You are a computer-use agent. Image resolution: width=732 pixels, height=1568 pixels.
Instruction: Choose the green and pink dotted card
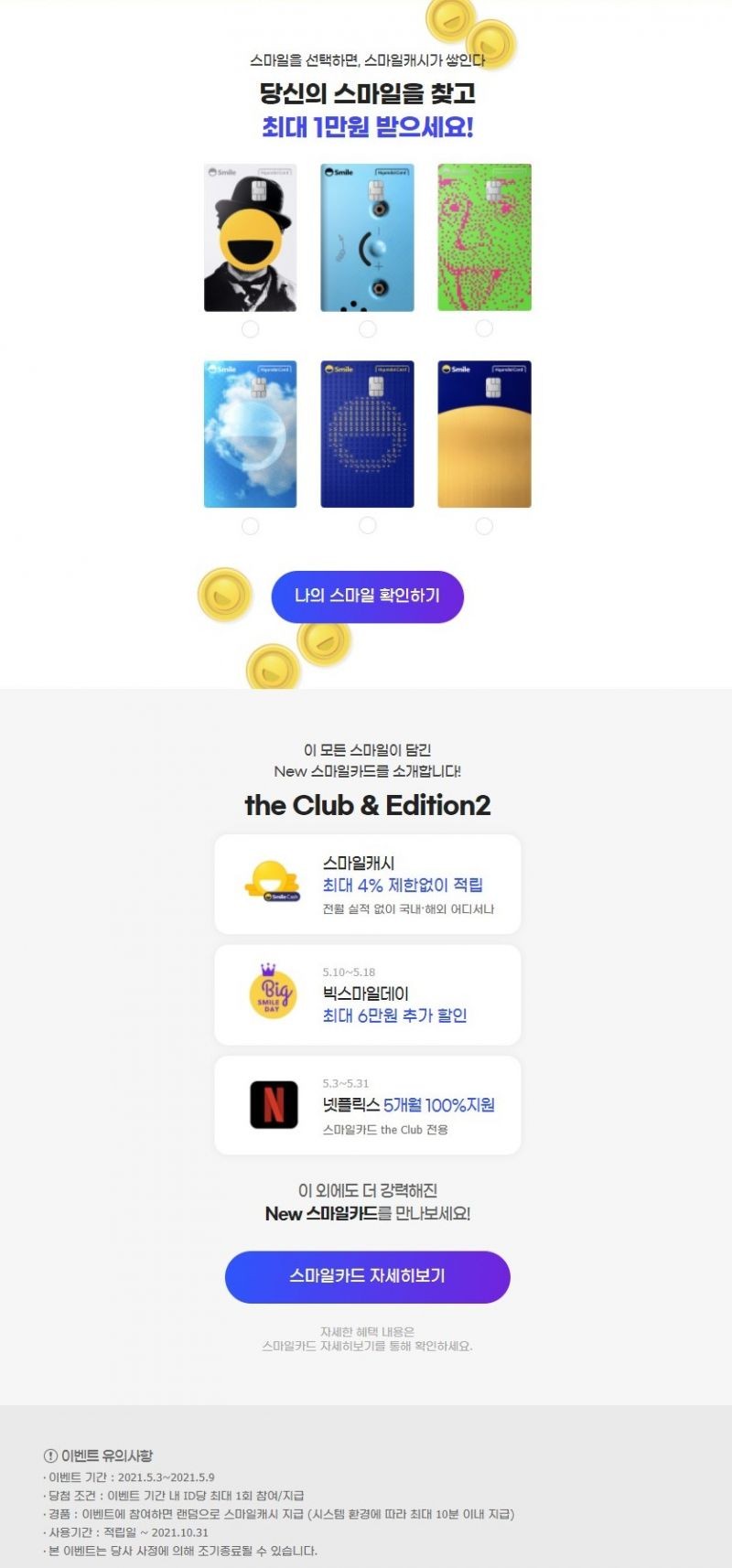pos(484,238)
